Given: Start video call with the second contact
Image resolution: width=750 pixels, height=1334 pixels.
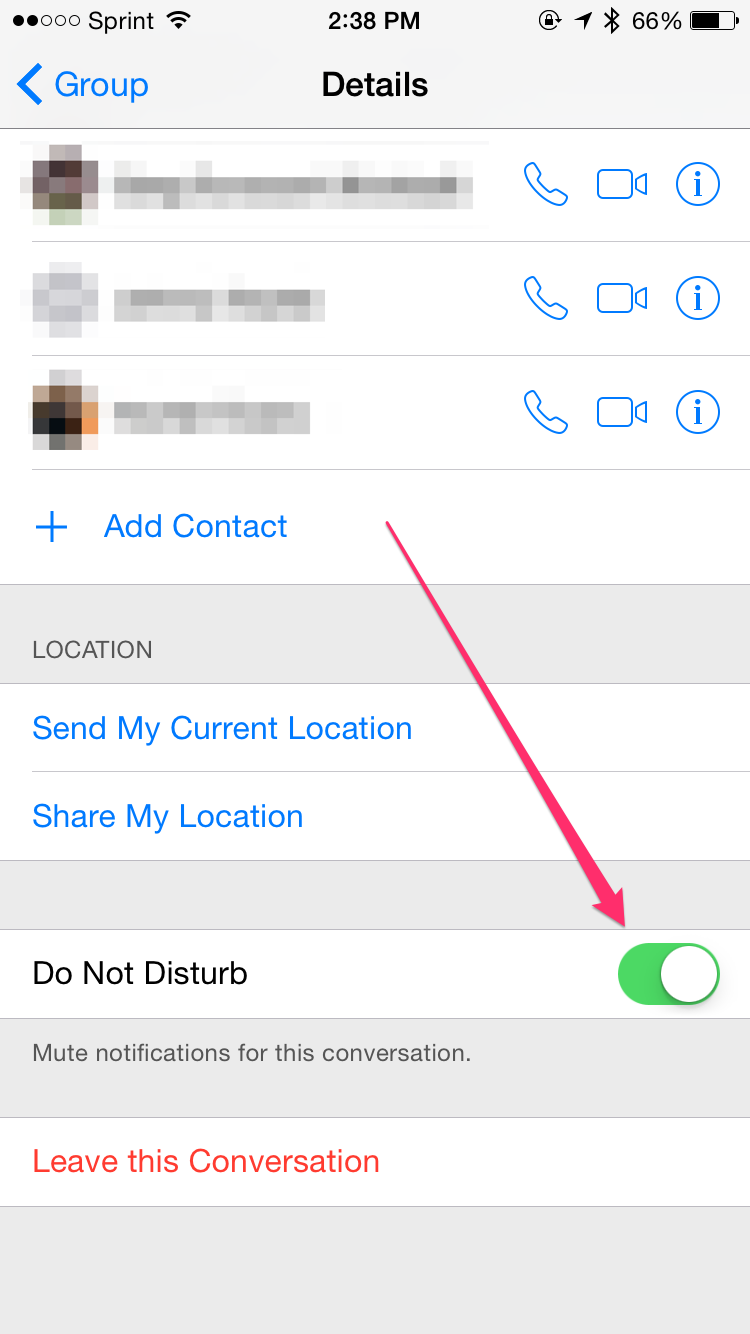Looking at the screenshot, I should point(622,298).
